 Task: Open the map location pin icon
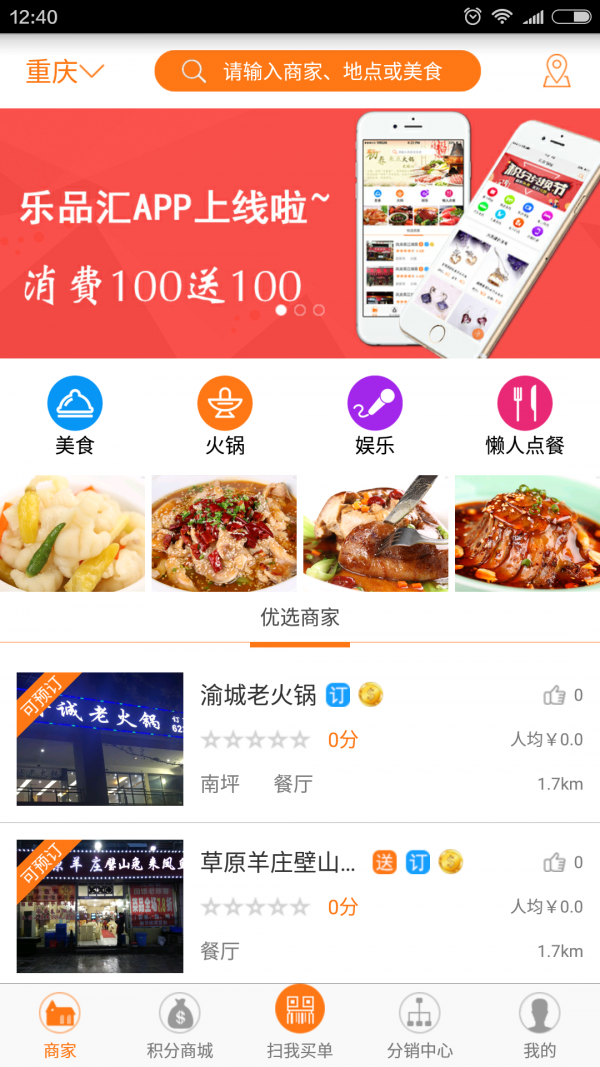point(556,71)
